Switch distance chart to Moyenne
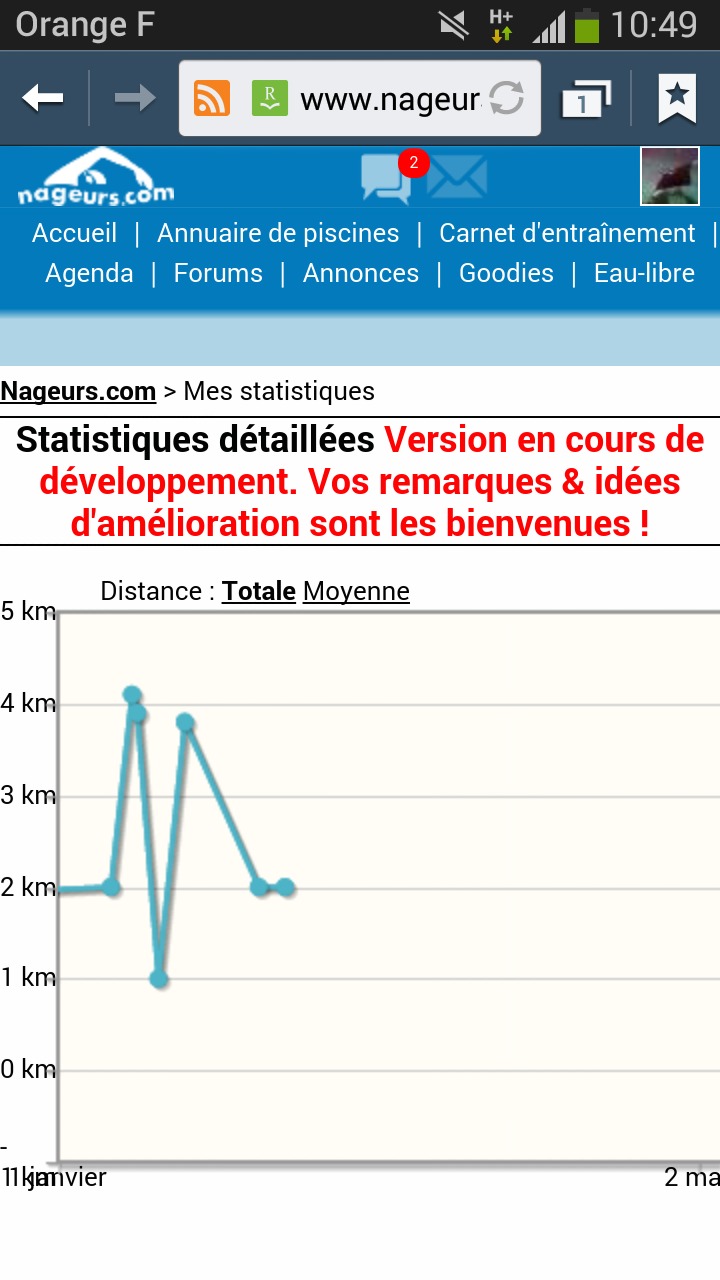 (x=356, y=591)
